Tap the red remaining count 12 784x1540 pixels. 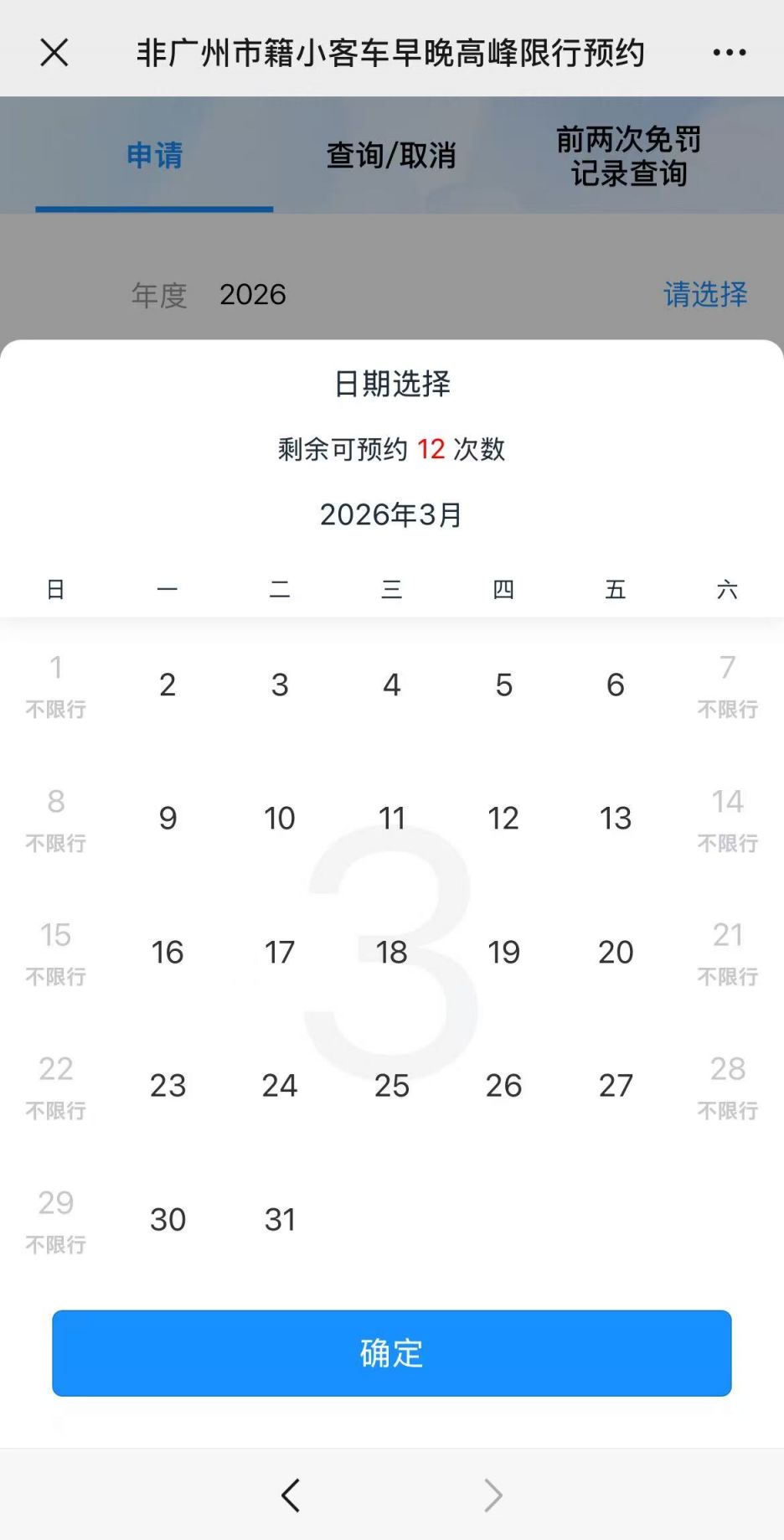[x=428, y=450]
